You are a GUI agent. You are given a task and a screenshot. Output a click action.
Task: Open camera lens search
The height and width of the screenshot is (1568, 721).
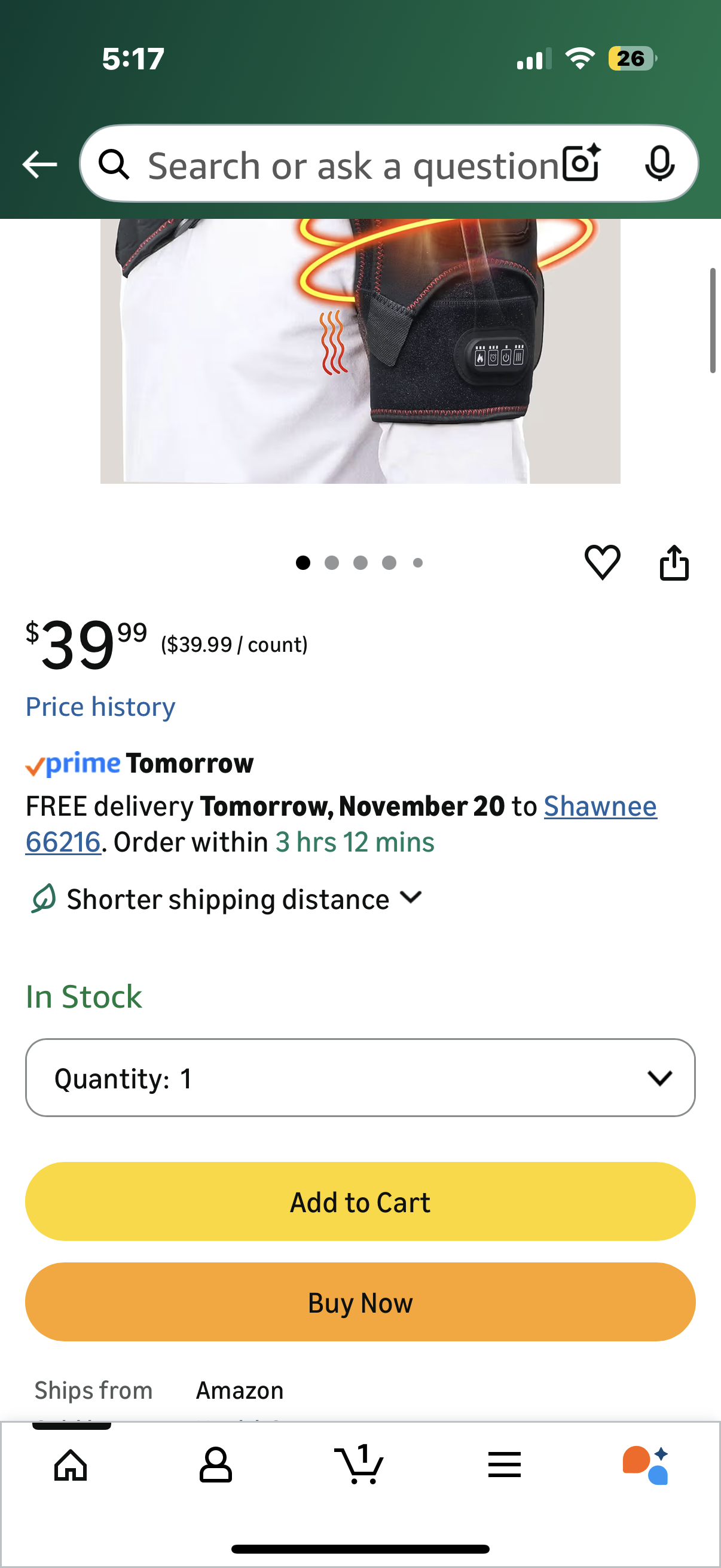pyautogui.click(x=581, y=163)
